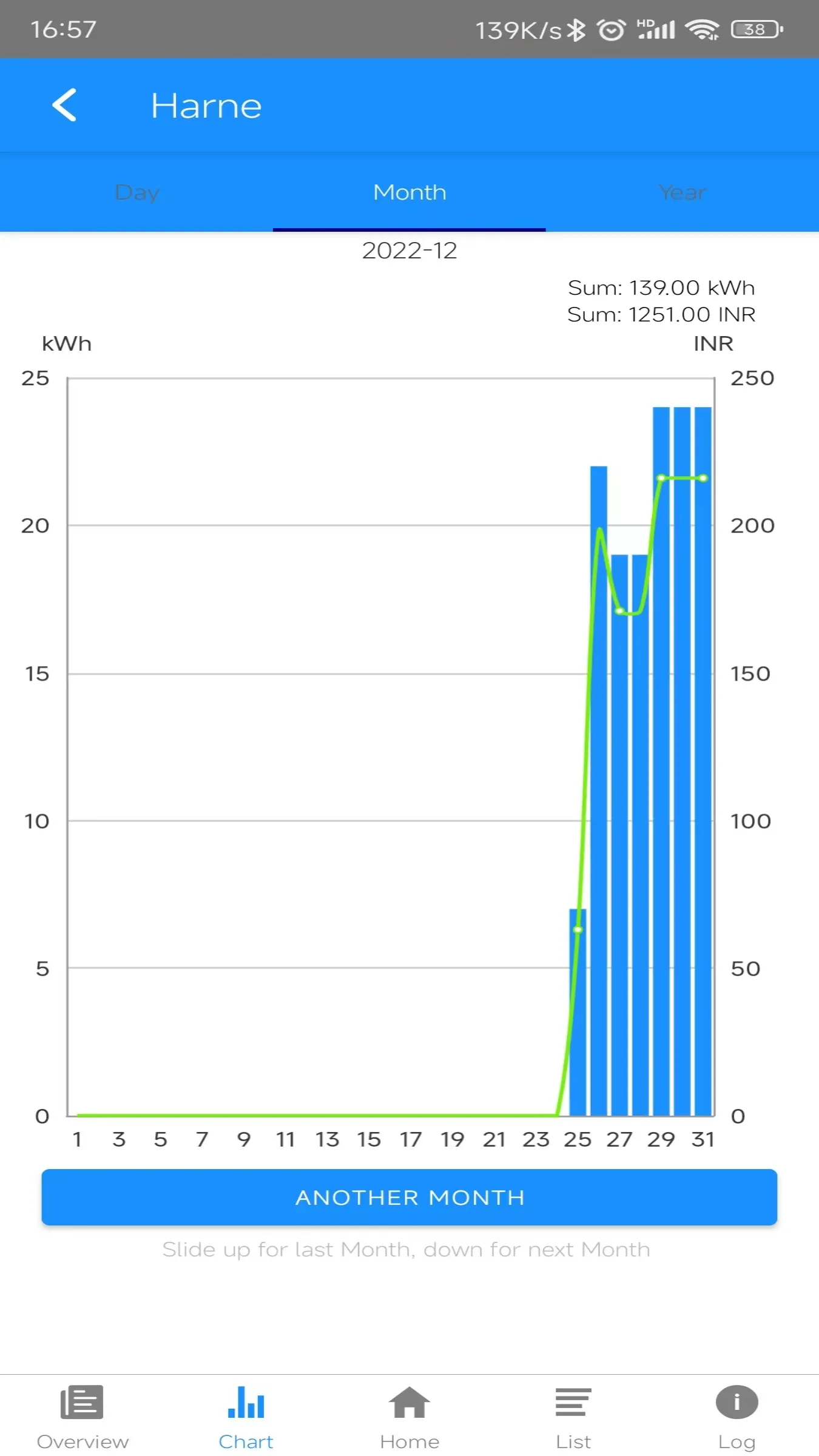This screenshot has width=819, height=1456.
Task: Go back using the arrow icon
Action: 64,105
